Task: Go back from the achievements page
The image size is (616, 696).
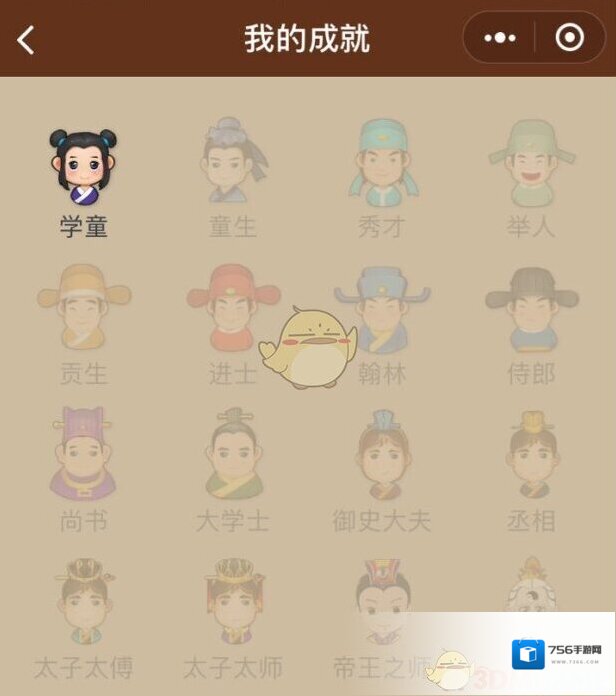Action: point(27,40)
